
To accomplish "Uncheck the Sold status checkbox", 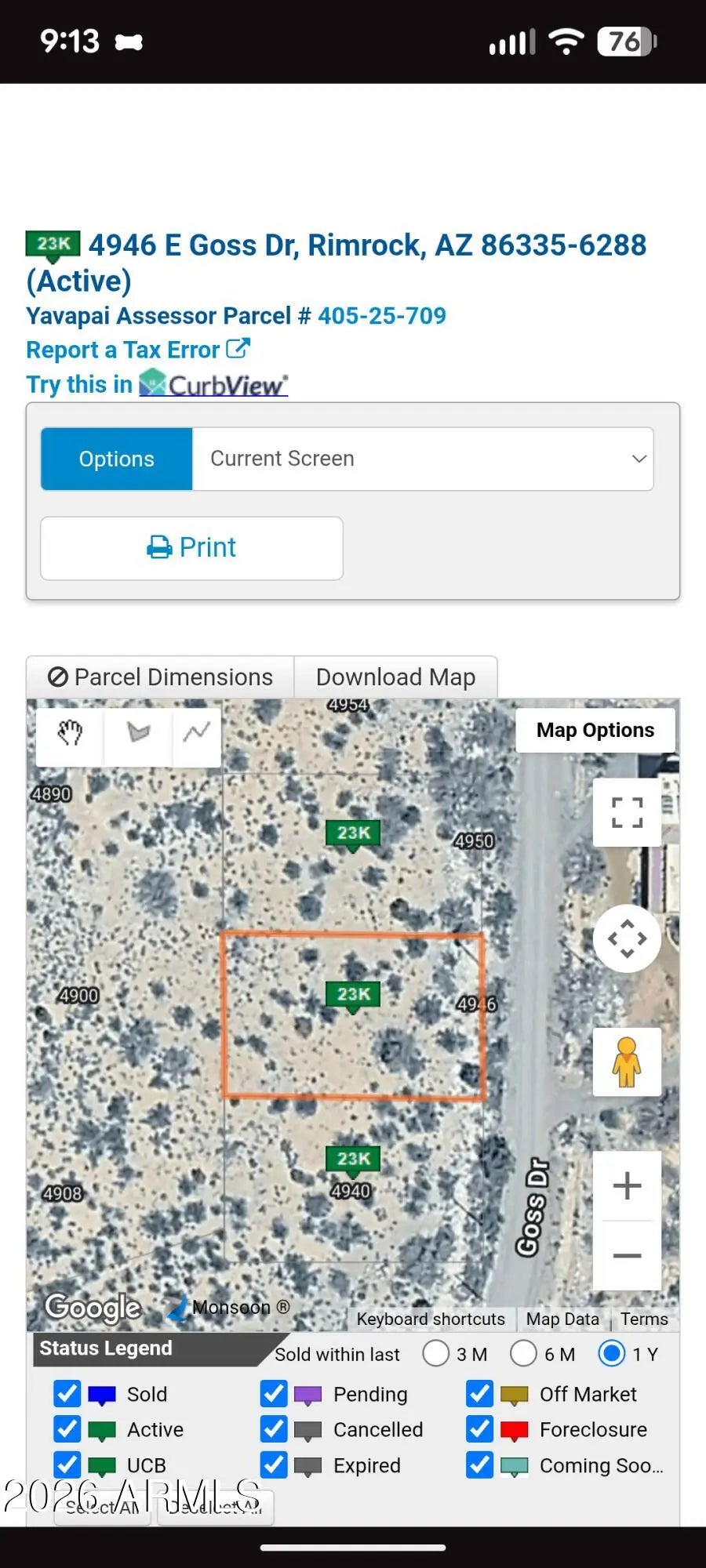I will pyautogui.click(x=67, y=1394).
